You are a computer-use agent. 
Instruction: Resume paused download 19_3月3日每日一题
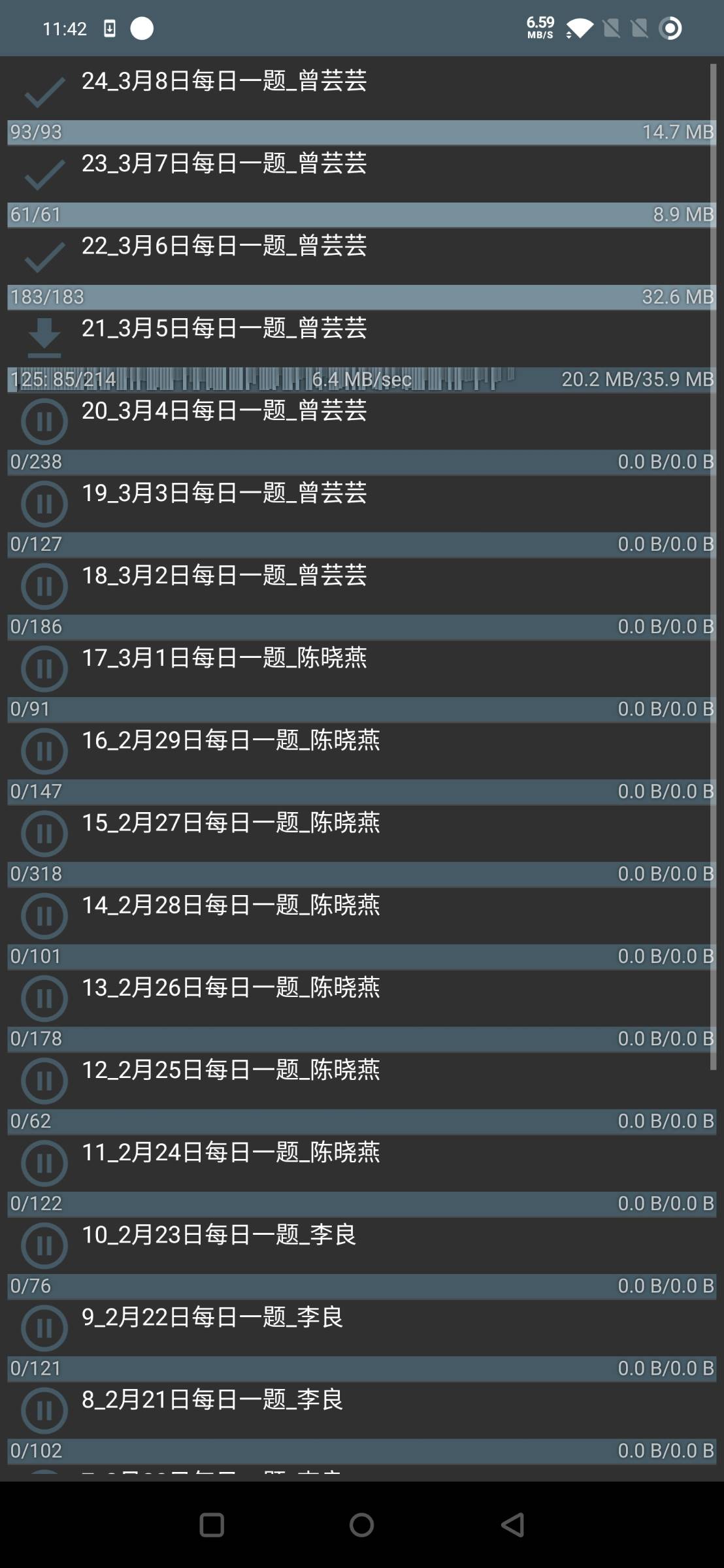pos(44,504)
